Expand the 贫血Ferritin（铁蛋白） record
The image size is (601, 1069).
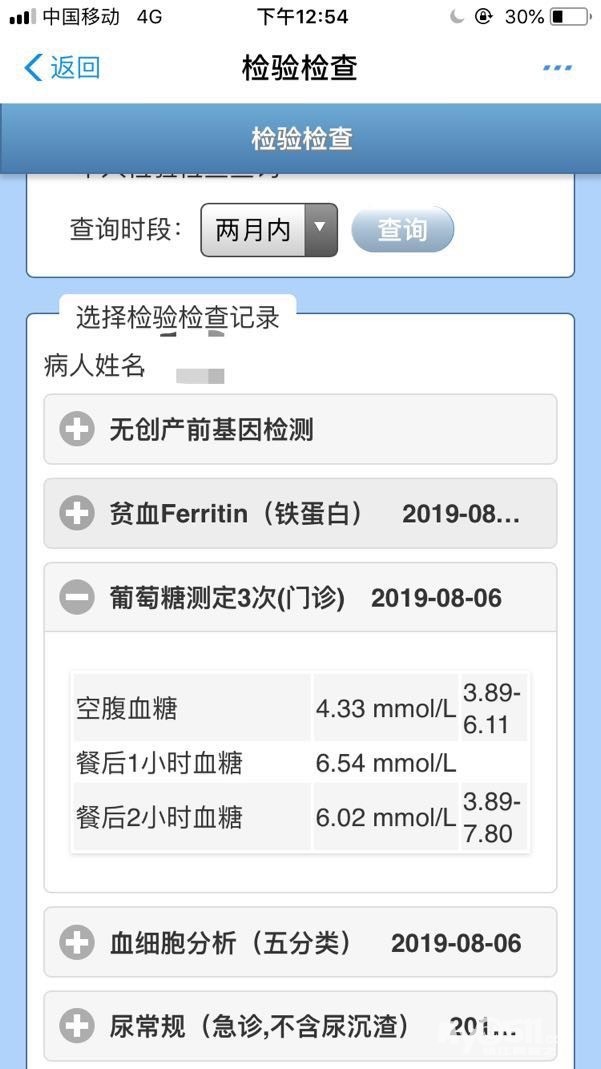click(300, 514)
